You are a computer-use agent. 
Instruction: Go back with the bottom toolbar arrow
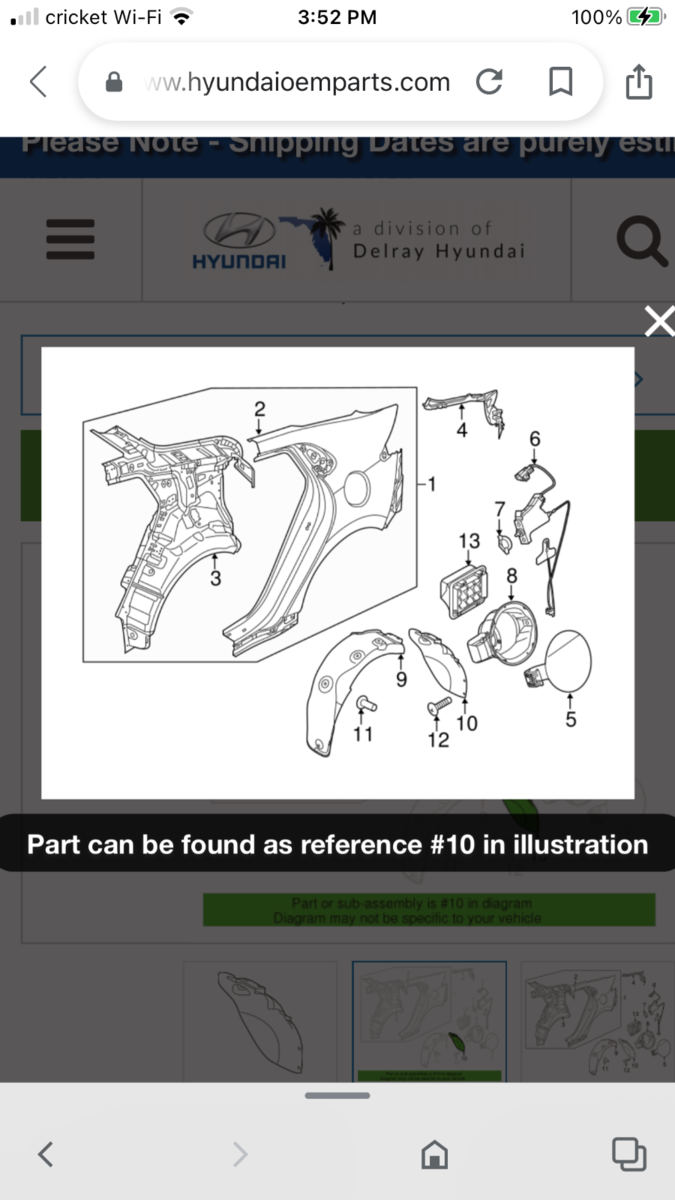coord(45,1155)
